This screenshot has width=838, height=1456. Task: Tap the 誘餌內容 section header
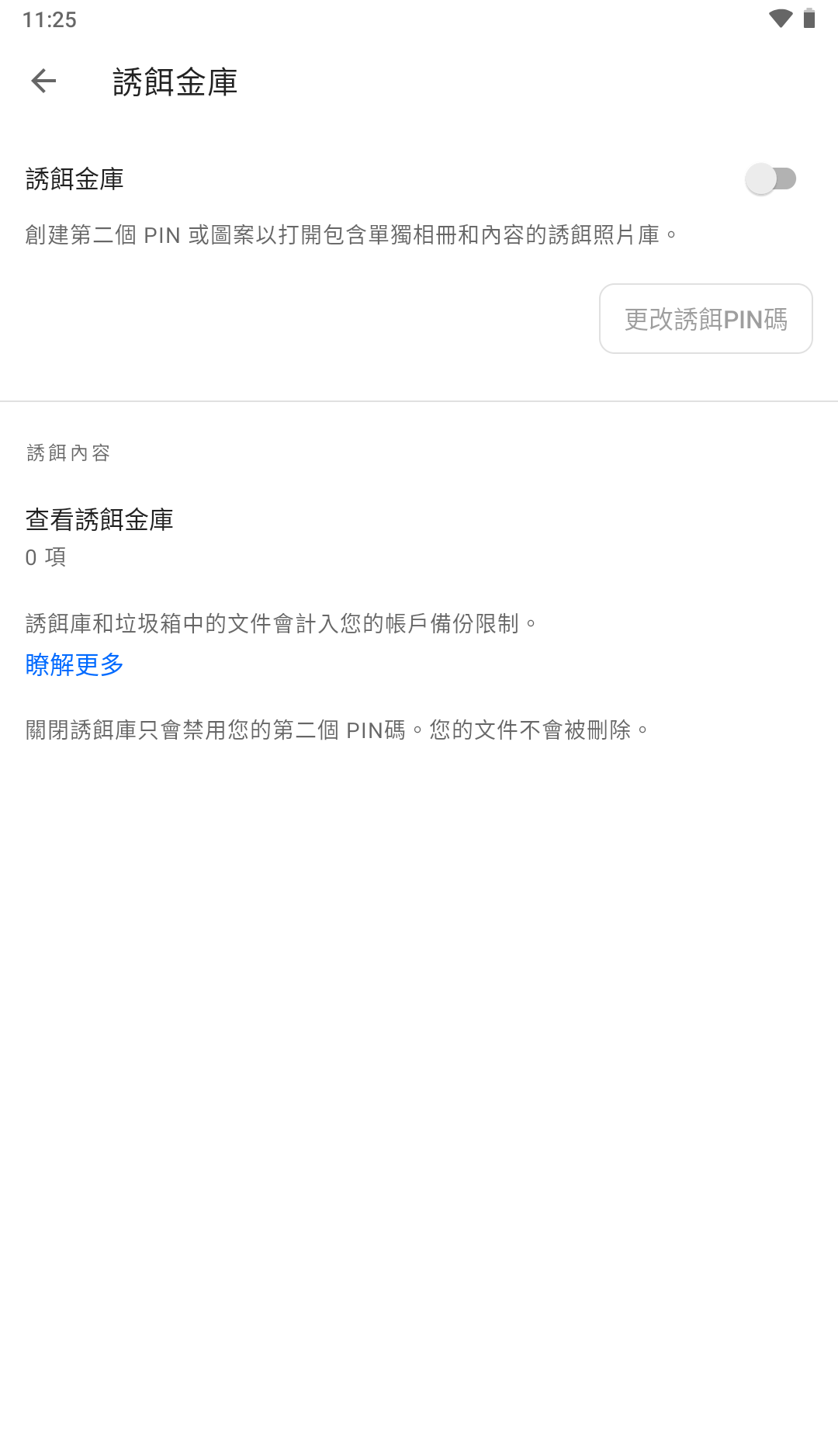pyautogui.click(x=67, y=453)
